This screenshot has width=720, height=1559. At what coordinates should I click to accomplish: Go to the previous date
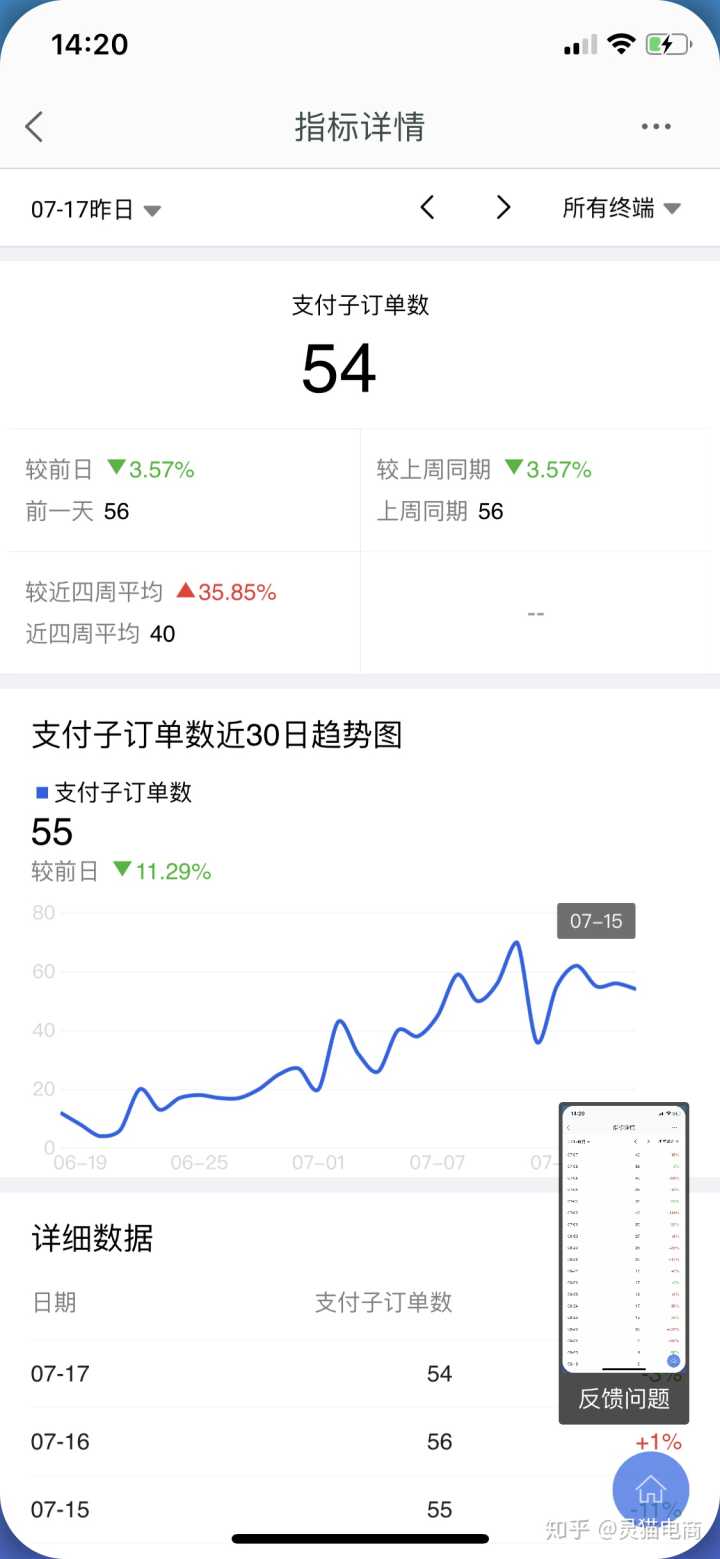[427, 208]
